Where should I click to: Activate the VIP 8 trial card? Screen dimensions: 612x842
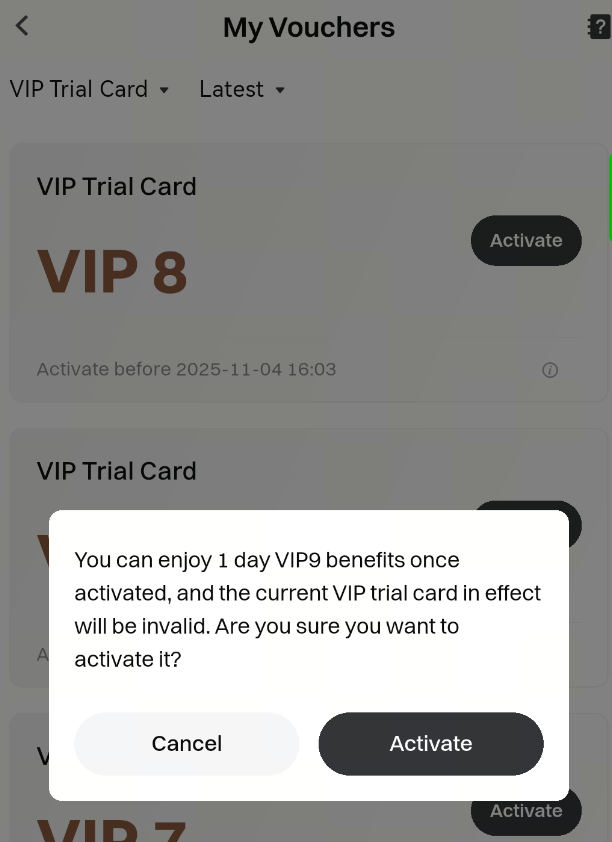tap(526, 241)
